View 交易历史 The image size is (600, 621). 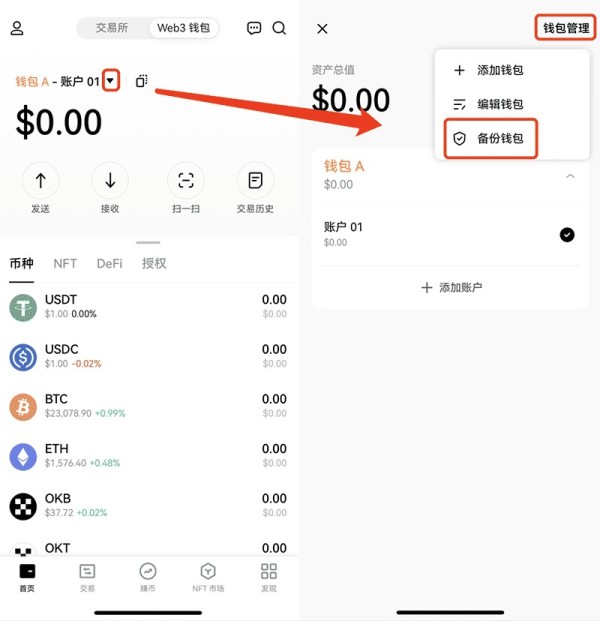[255, 188]
